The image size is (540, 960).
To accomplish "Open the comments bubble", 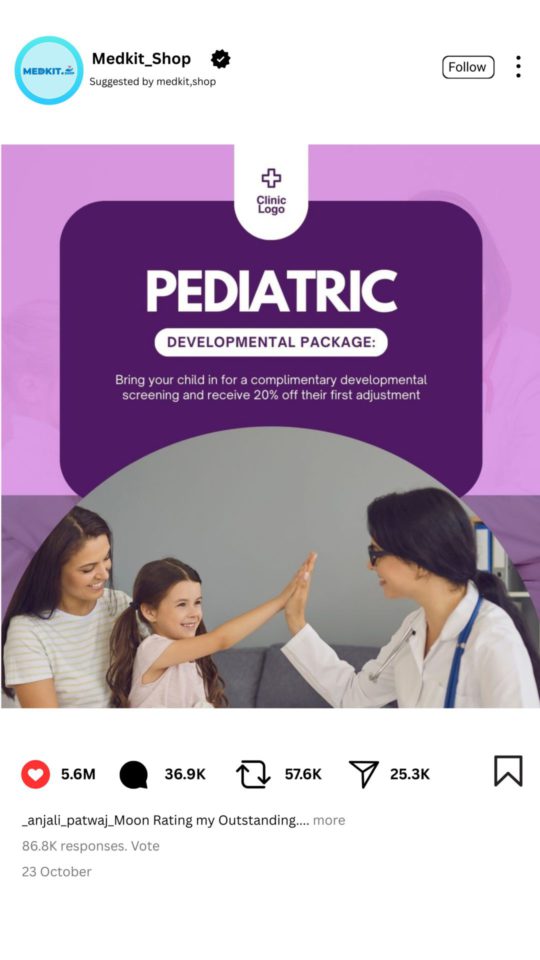I will (x=133, y=774).
